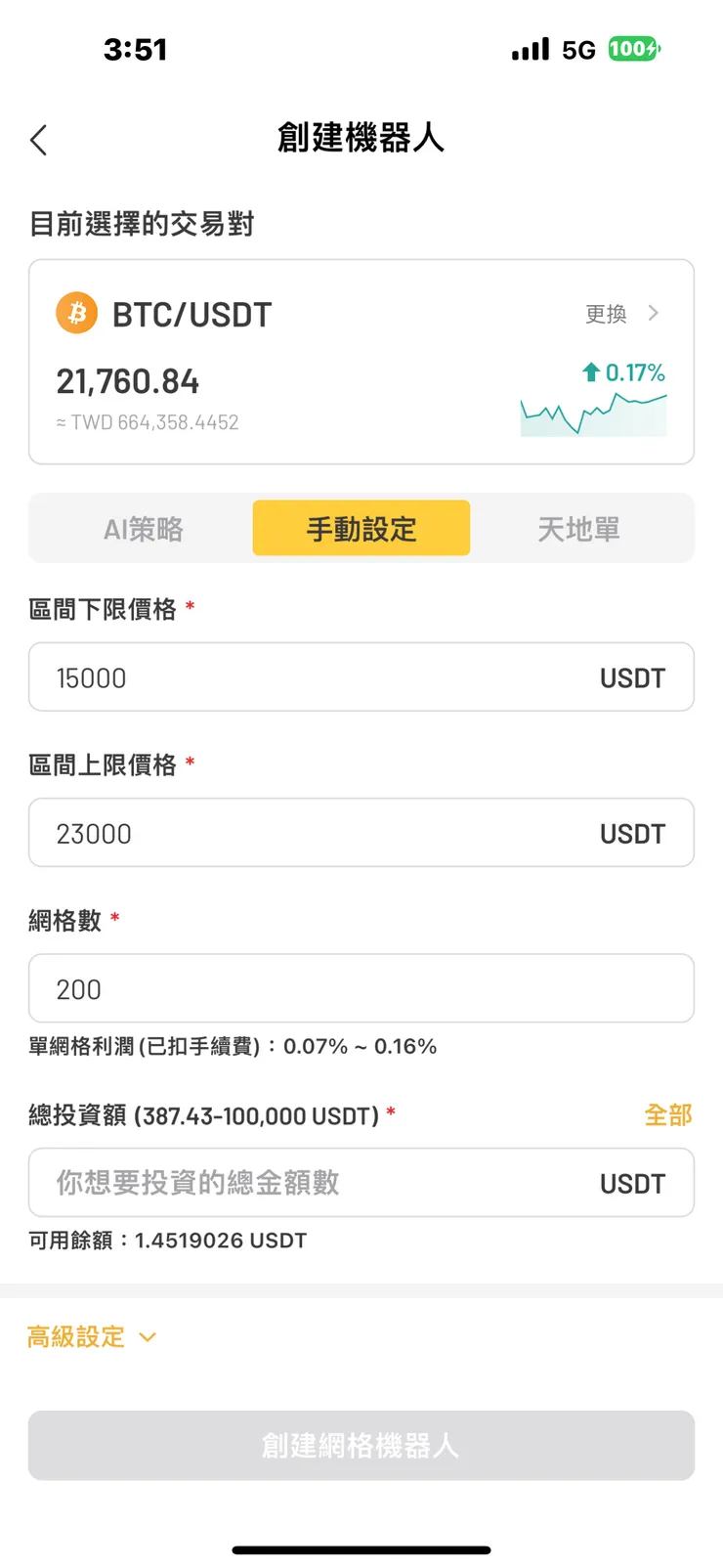Tap the back arrow to exit creation screen
Image resolution: width=723 pixels, height=1568 pixels.
pos(39,139)
